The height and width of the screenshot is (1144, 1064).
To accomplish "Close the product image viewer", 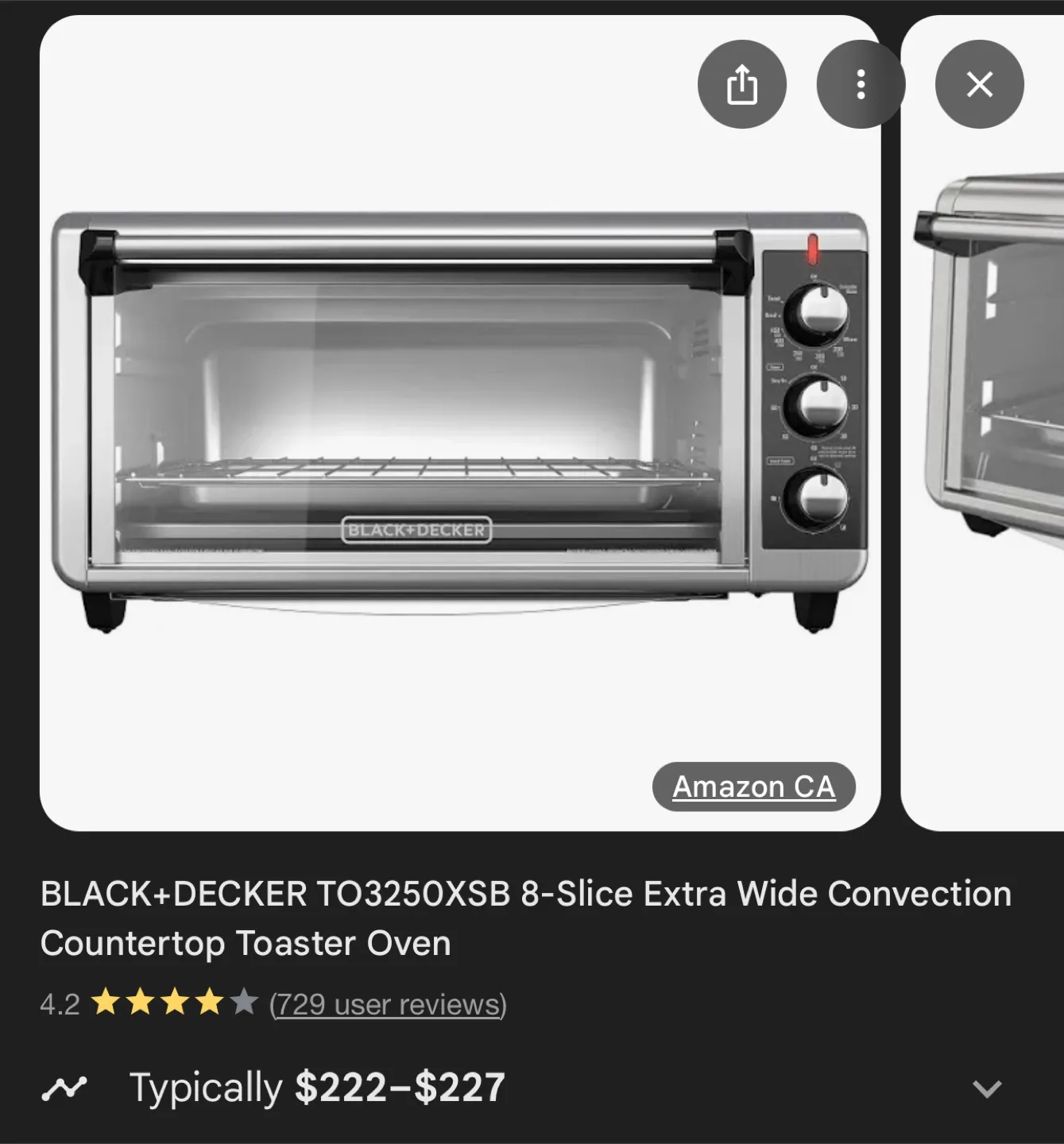I will click(980, 83).
